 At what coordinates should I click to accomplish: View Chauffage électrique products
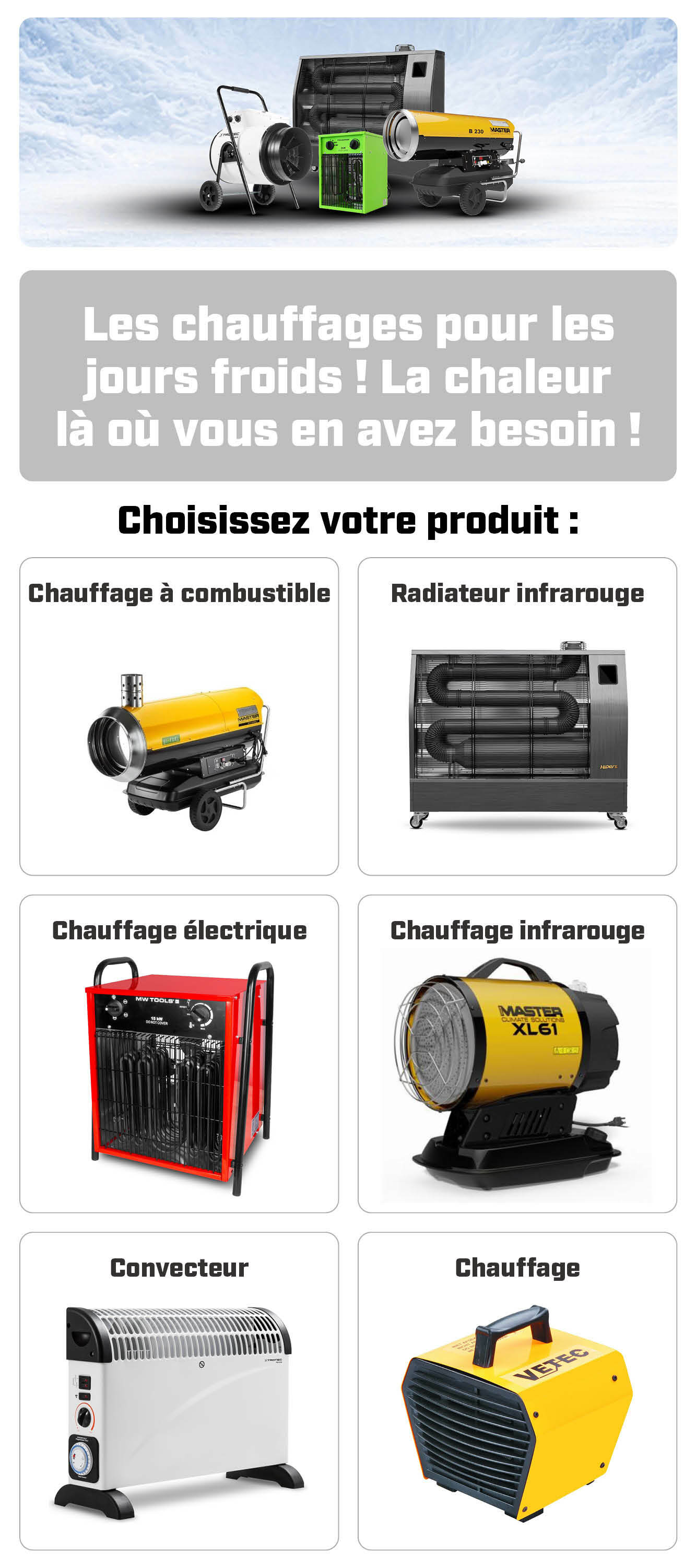179,1054
